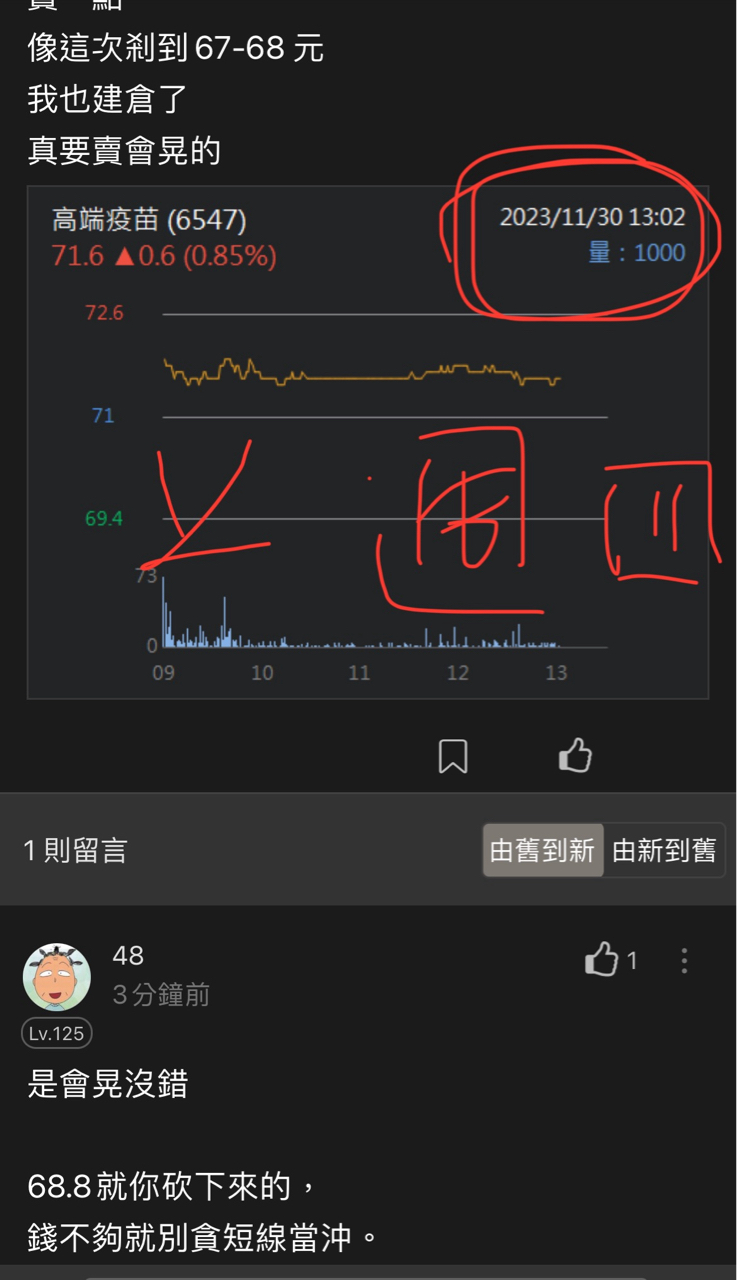Screen dimensions: 737x1280
Task: Sort comments by 由舊到新
Action: 543,850
